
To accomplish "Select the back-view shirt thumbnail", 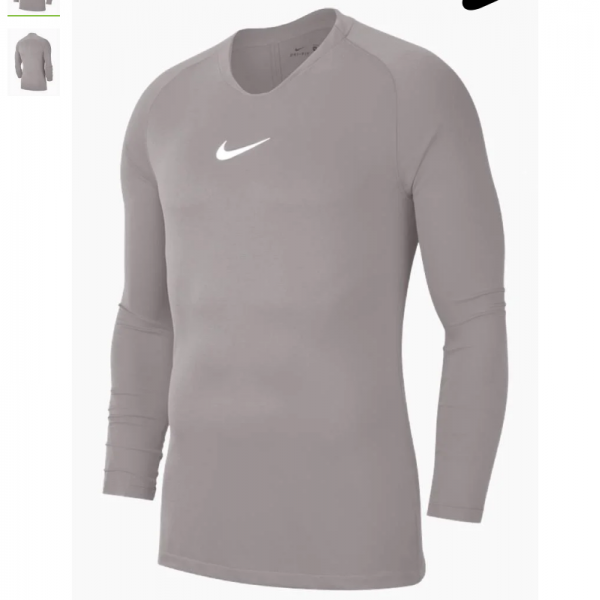I will click(34, 62).
